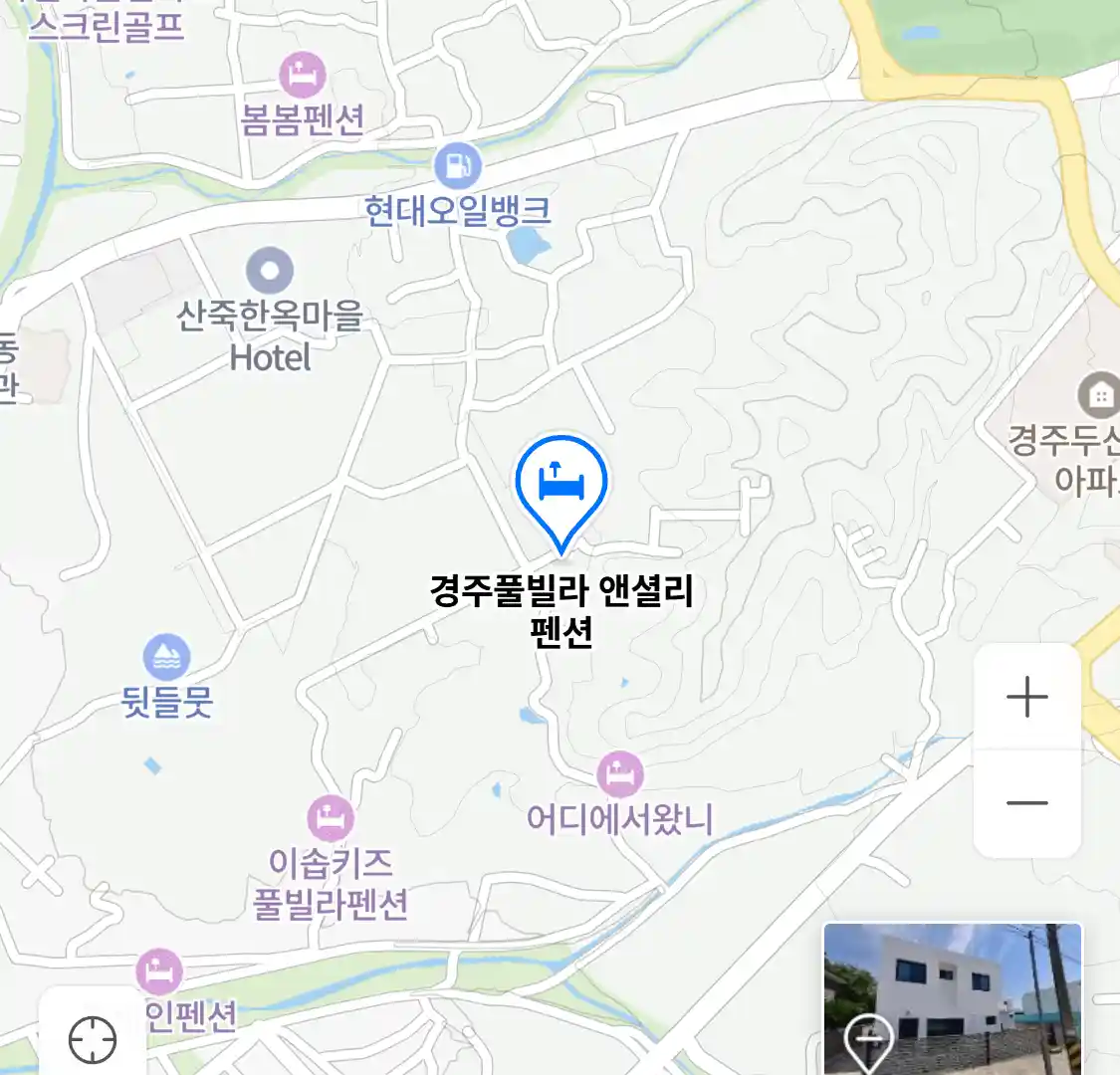This screenshot has width=1120, height=1075.
Task: Tap the 경주두산 apartment marker
Action: click(1099, 396)
